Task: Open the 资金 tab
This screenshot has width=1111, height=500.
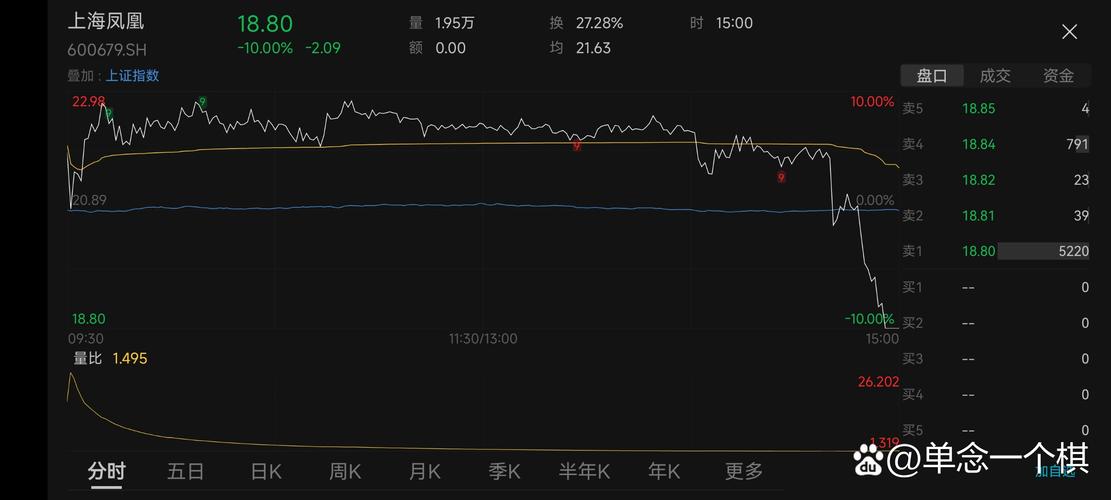Action: tap(1058, 75)
